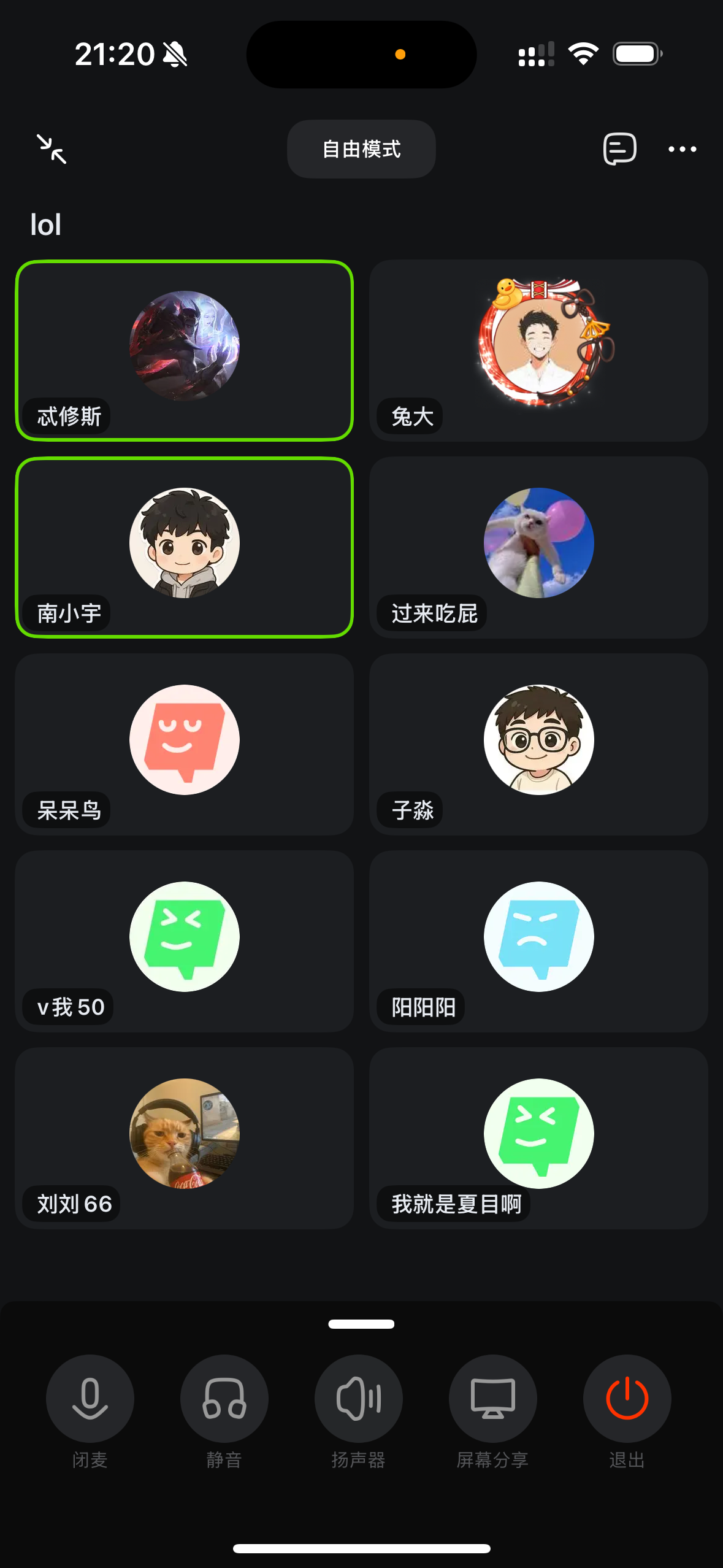The image size is (723, 1568).
Task: Open the room chat messages icon
Action: coord(619,149)
